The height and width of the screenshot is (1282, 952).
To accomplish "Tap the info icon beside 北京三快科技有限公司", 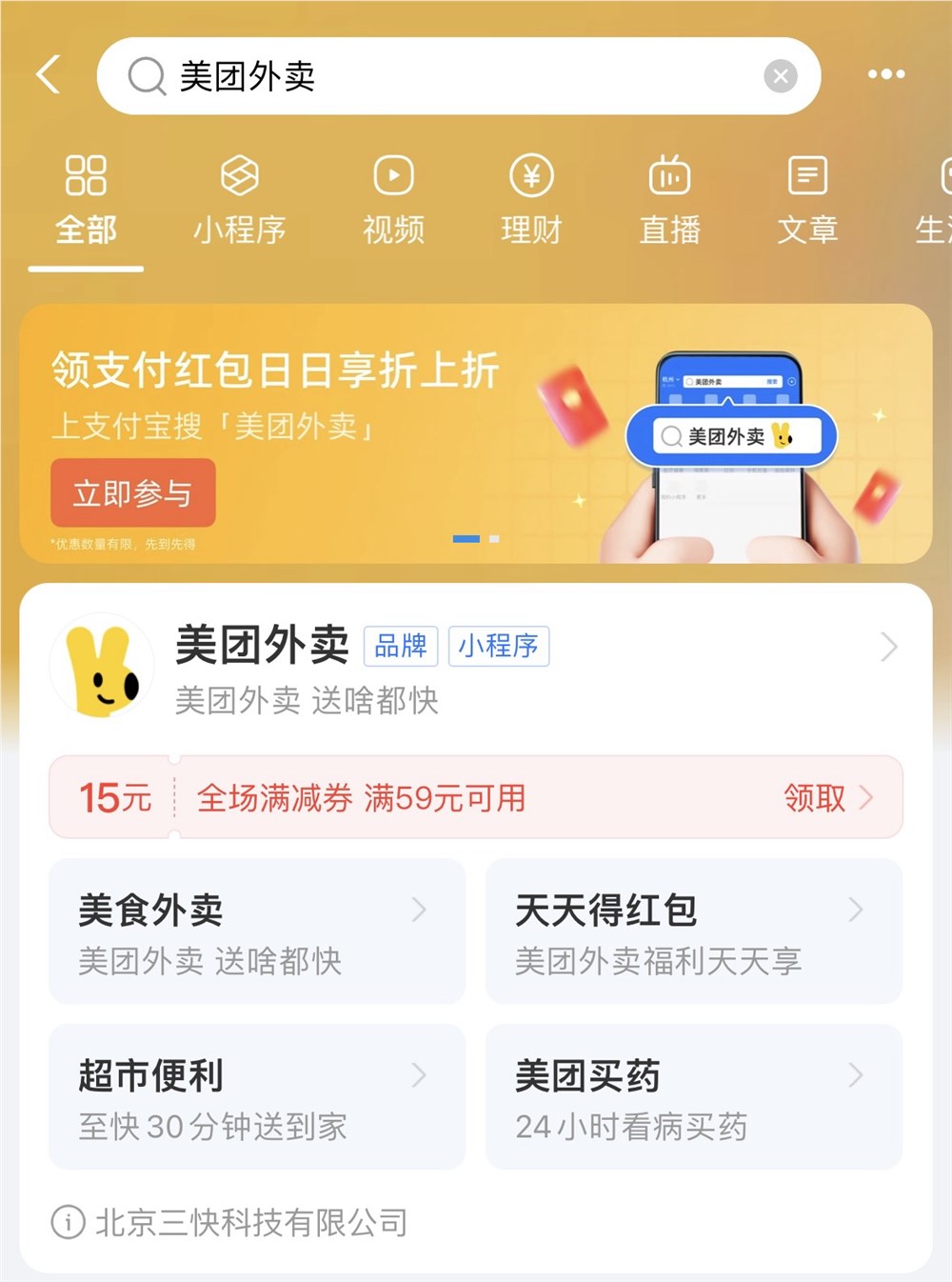I will tap(68, 1222).
